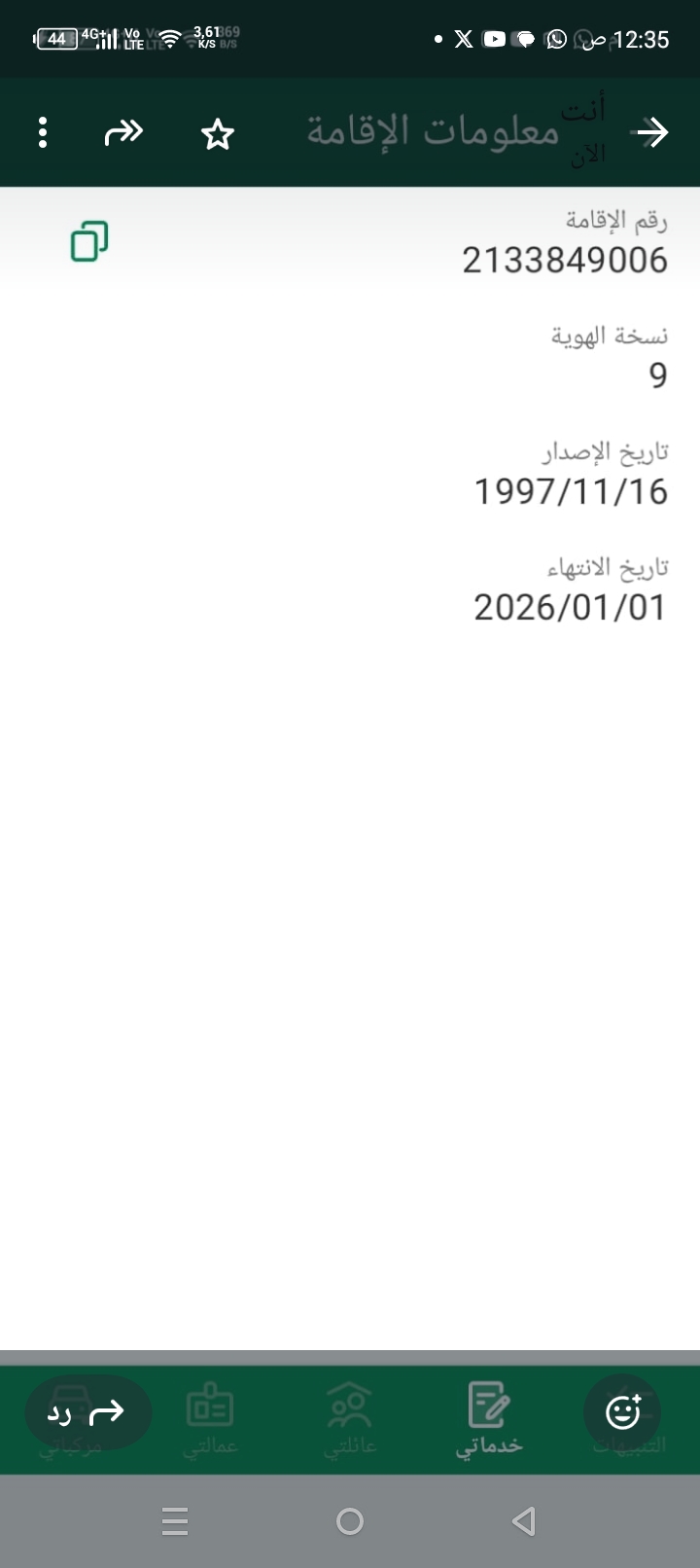Open the recent apps view
The width and height of the screenshot is (700, 1568).
175,1521
